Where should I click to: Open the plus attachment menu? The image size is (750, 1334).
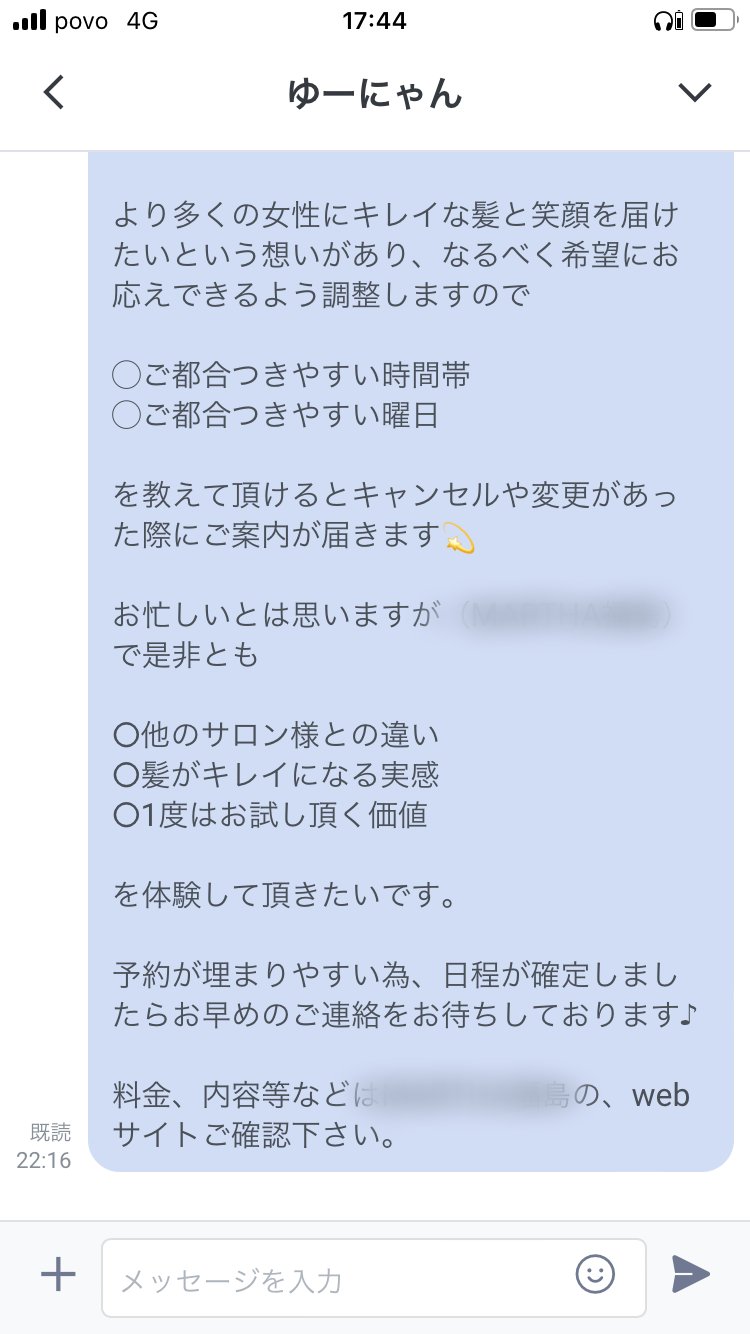point(58,1274)
